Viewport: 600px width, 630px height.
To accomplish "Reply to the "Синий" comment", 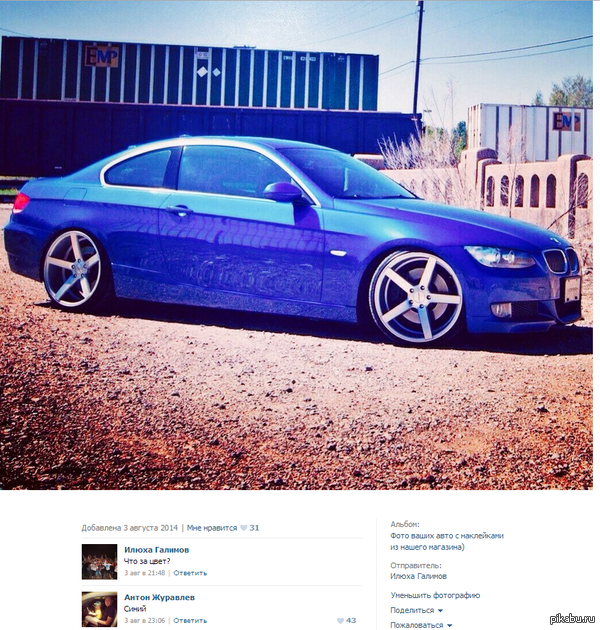I will [x=190, y=620].
